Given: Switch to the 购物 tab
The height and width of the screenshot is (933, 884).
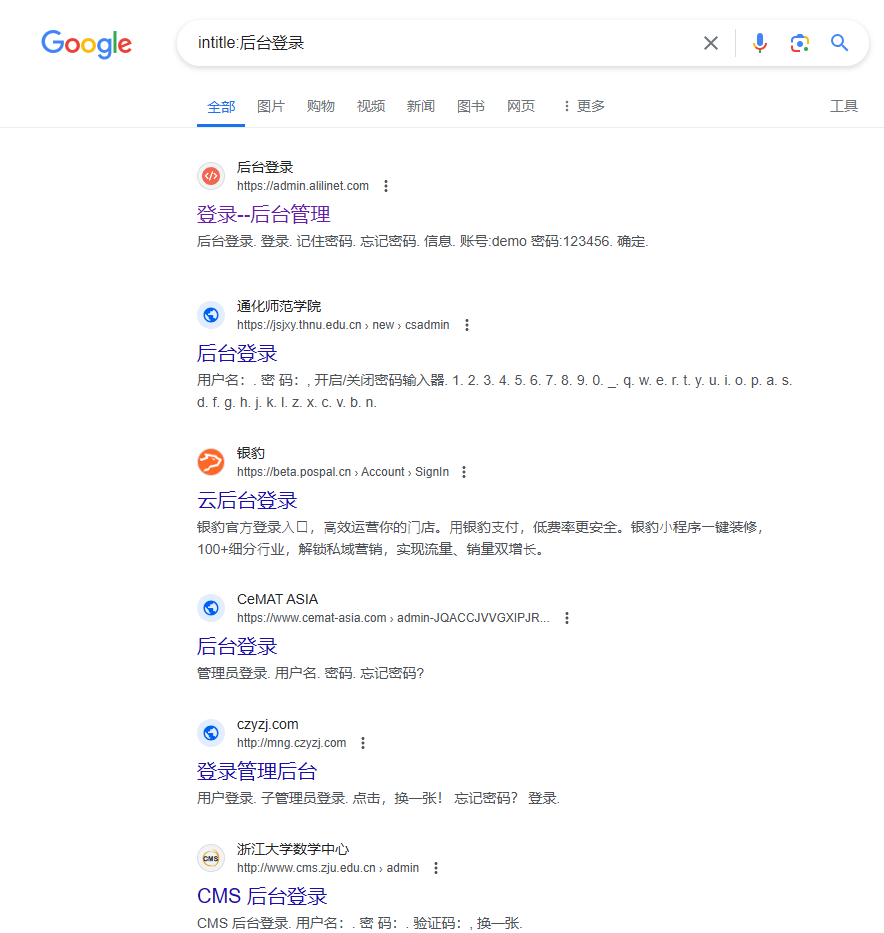Looking at the screenshot, I should pos(320,106).
